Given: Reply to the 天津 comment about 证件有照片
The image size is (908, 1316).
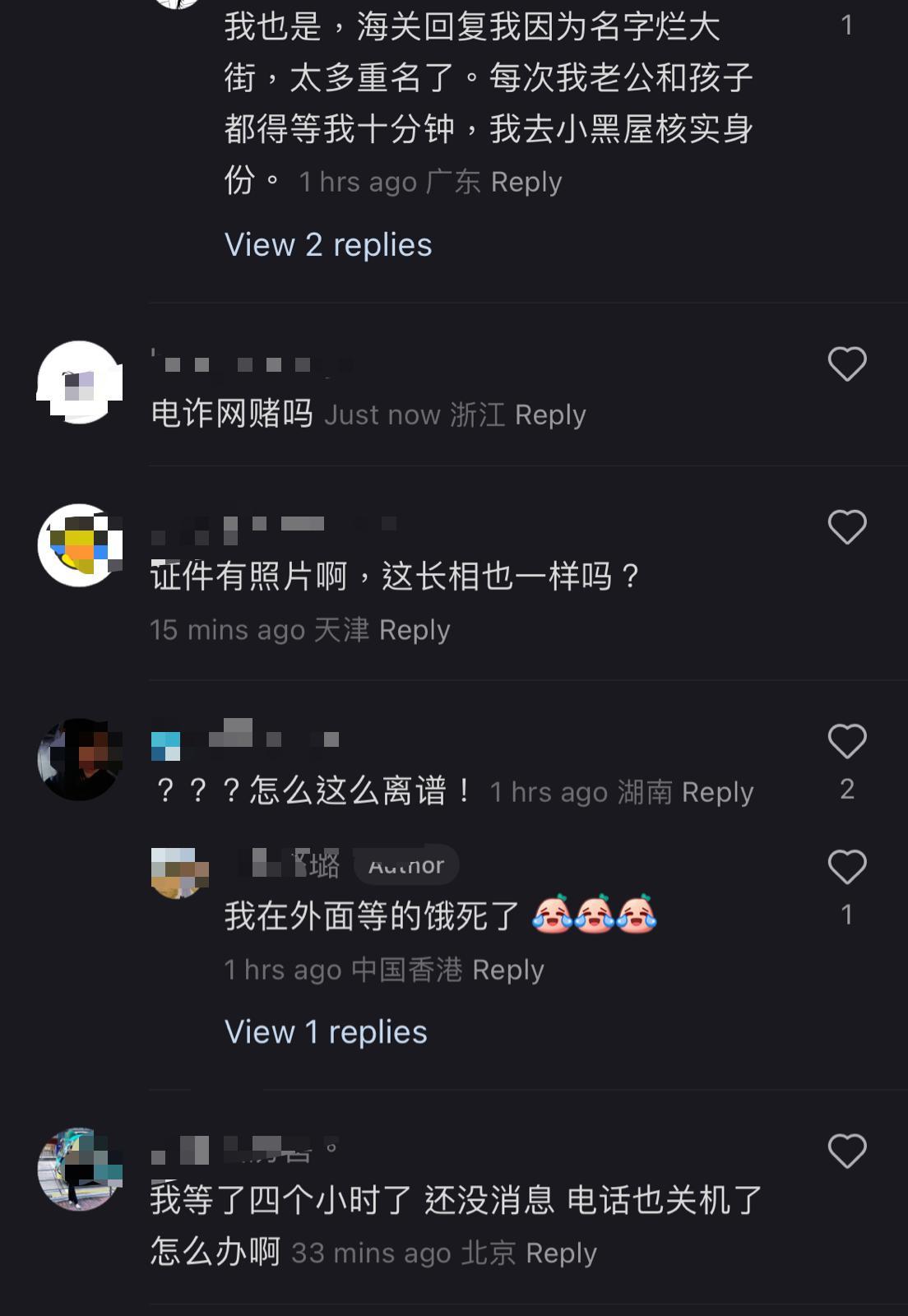Looking at the screenshot, I should tap(415, 630).
